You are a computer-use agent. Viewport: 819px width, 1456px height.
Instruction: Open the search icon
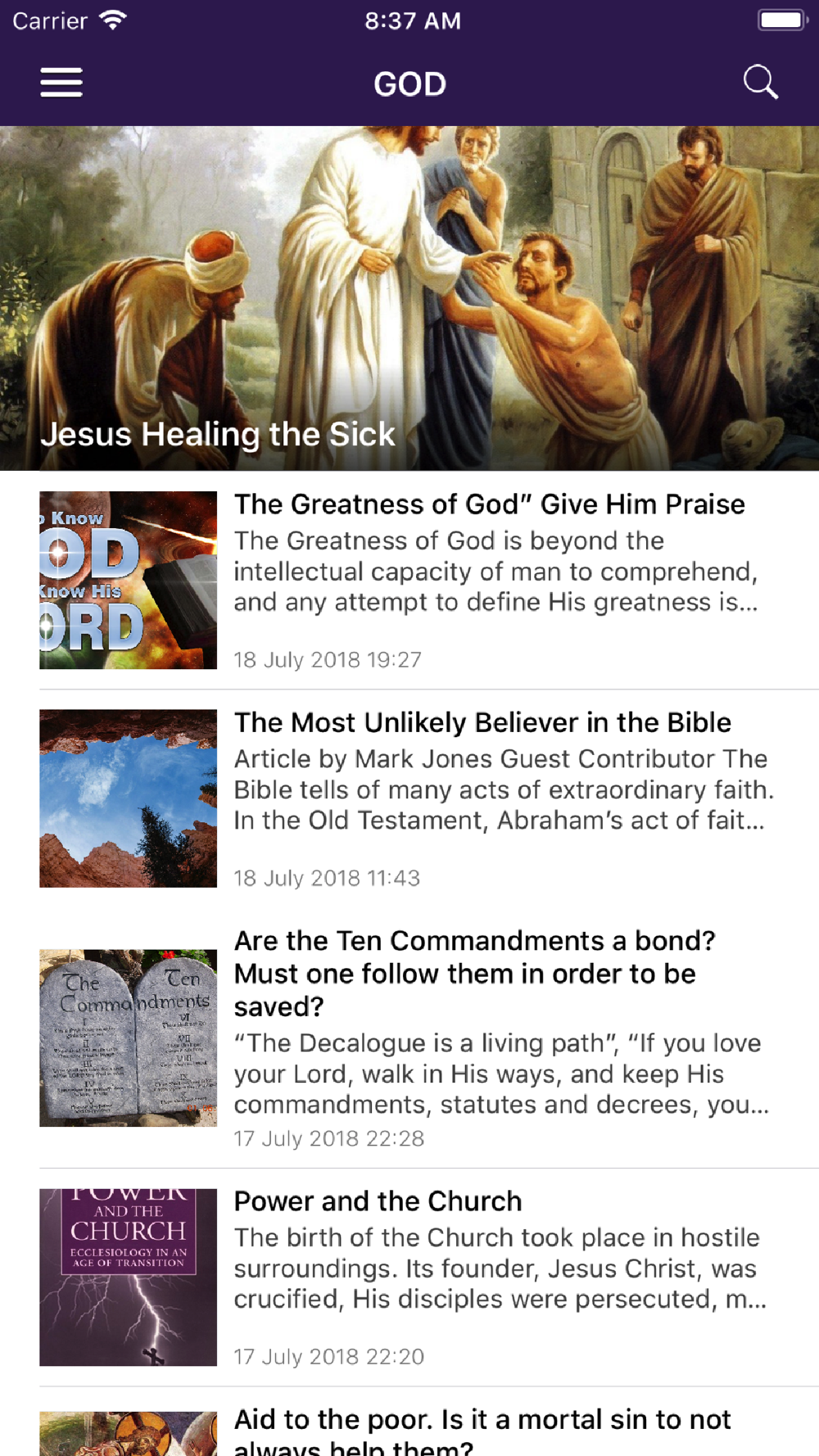tap(760, 83)
